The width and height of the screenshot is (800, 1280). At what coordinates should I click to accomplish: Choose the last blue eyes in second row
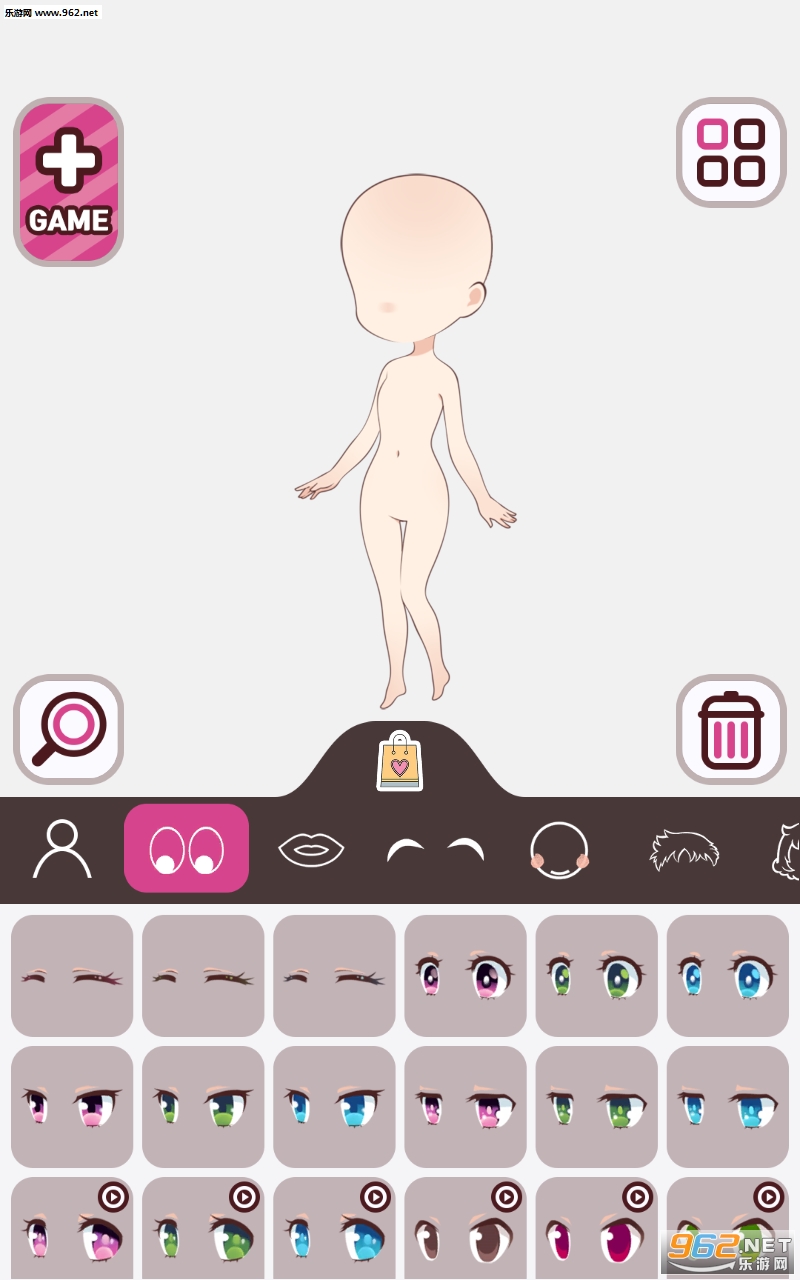pyautogui.click(x=727, y=1106)
